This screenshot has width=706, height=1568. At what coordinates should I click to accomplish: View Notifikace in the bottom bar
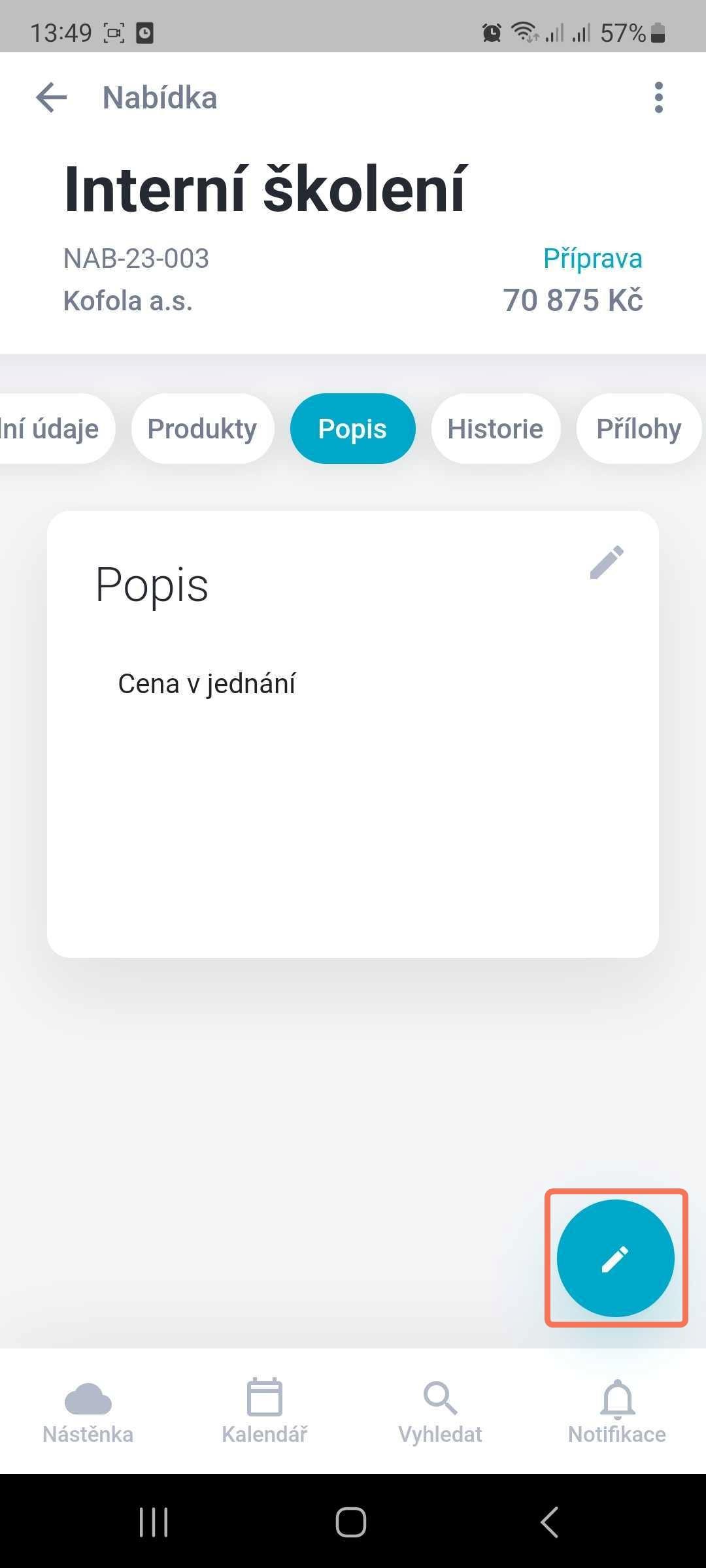(617, 1413)
